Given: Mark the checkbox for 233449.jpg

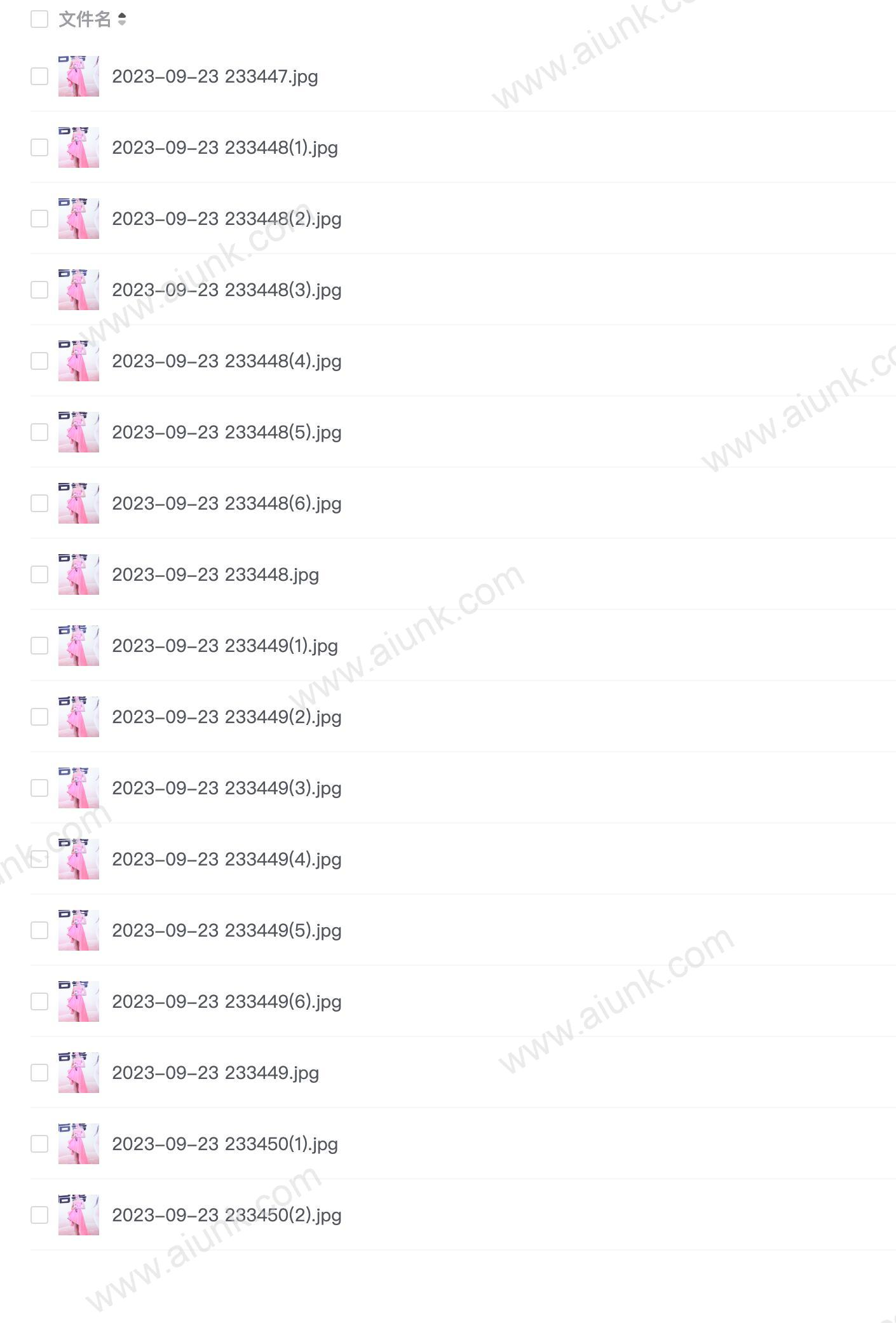Looking at the screenshot, I should 39,1073.
